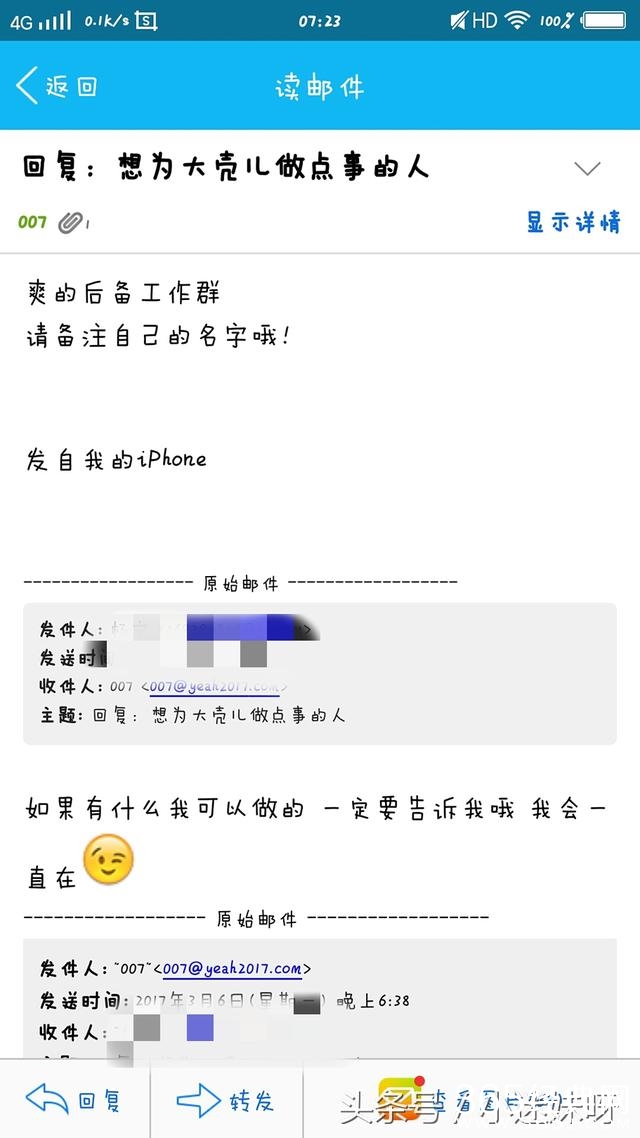This screenshot has height=1138, width=640.
Task: Show details via 显示详情
Action: pos(573,222)
